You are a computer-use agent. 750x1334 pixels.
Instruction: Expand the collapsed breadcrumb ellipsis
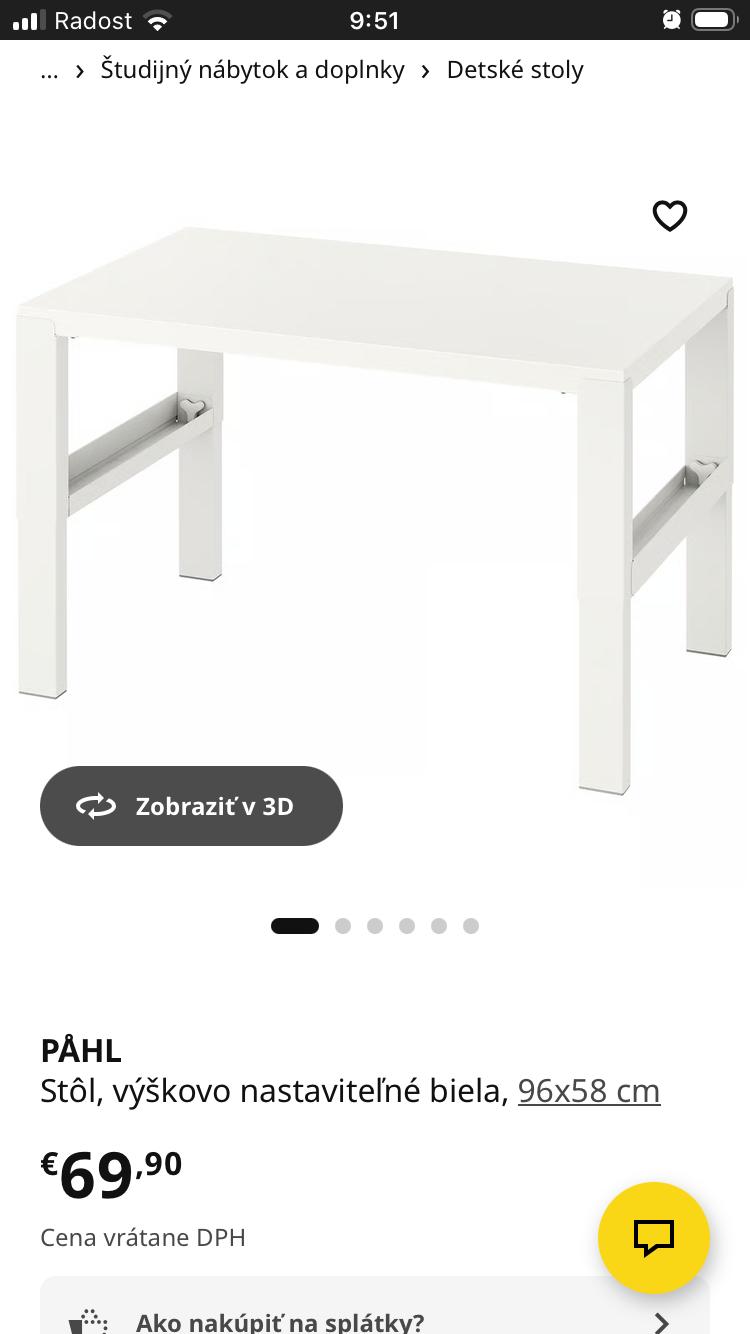49,70
